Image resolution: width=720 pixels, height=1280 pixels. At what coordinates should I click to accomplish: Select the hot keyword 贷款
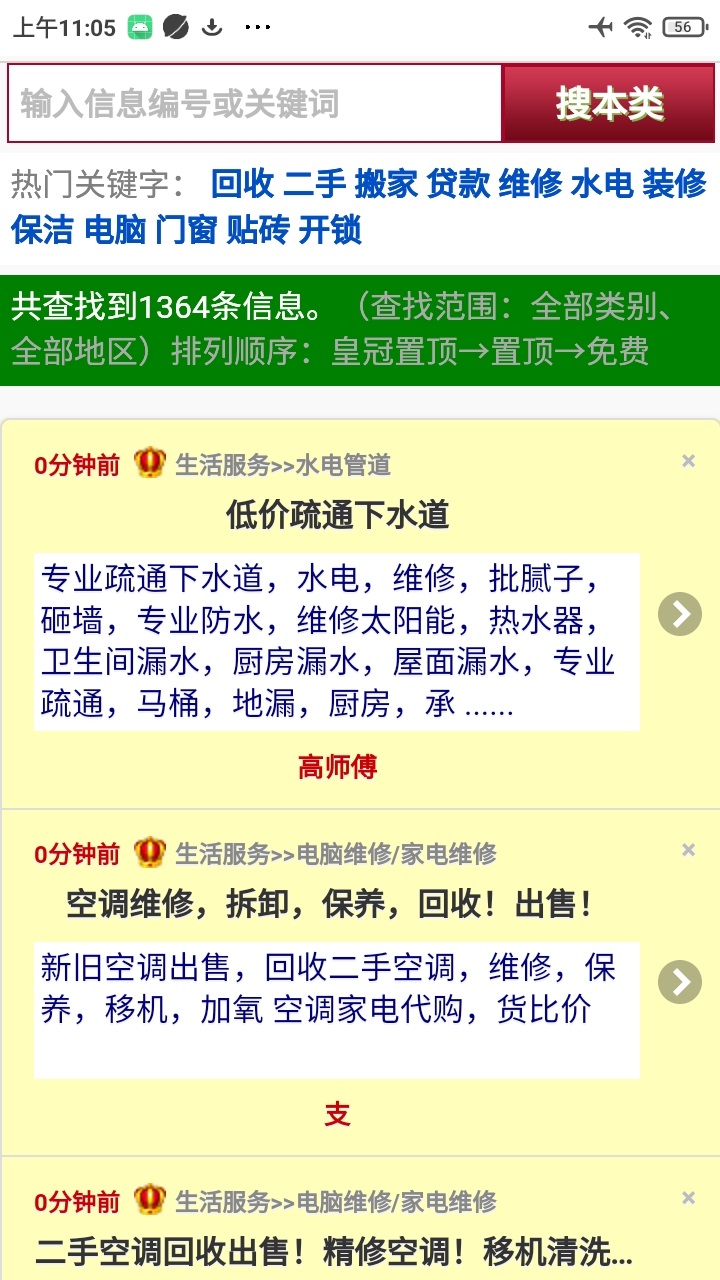(458, 184)
